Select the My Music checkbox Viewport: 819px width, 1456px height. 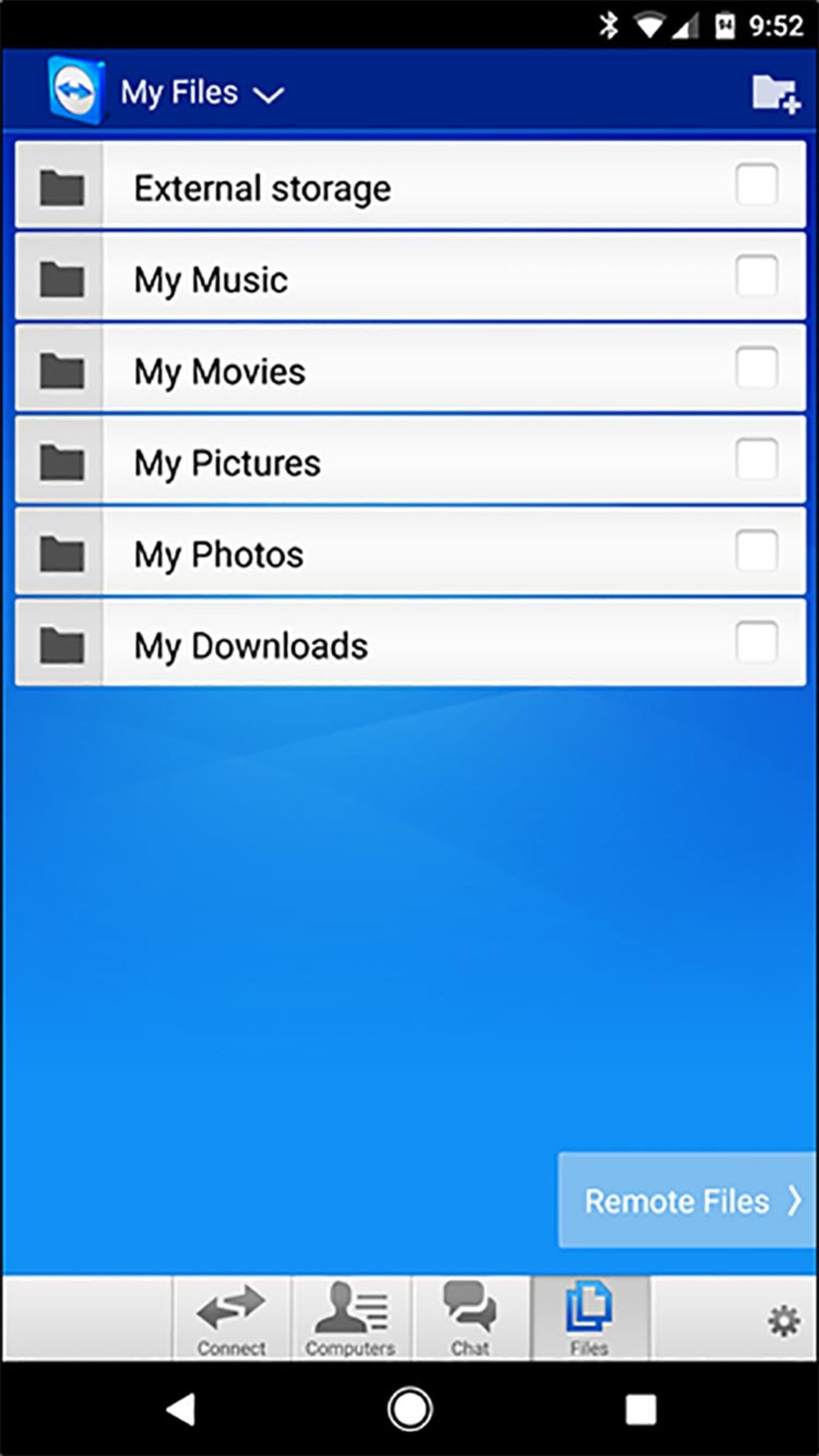click(756, 276)
